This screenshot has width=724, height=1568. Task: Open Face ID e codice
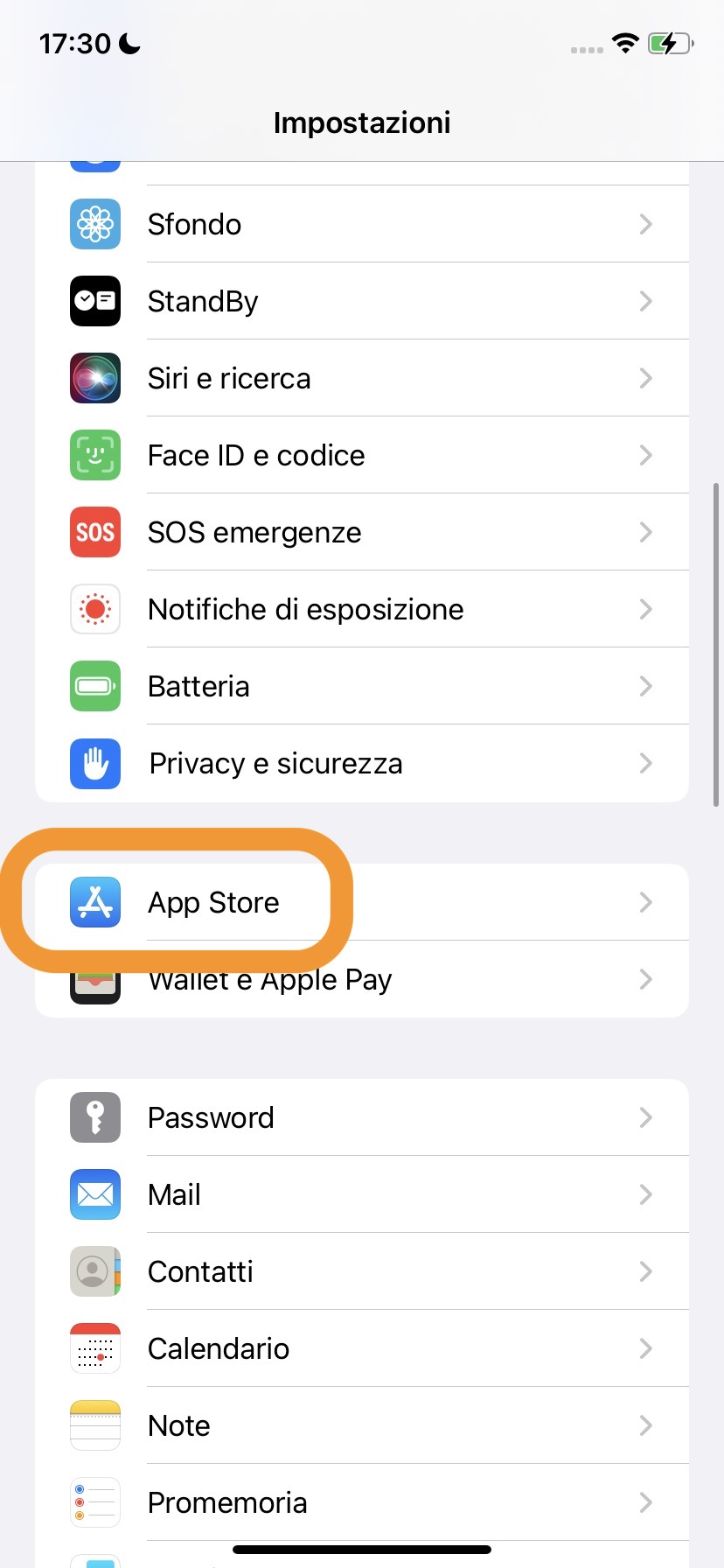pos(362,456)
